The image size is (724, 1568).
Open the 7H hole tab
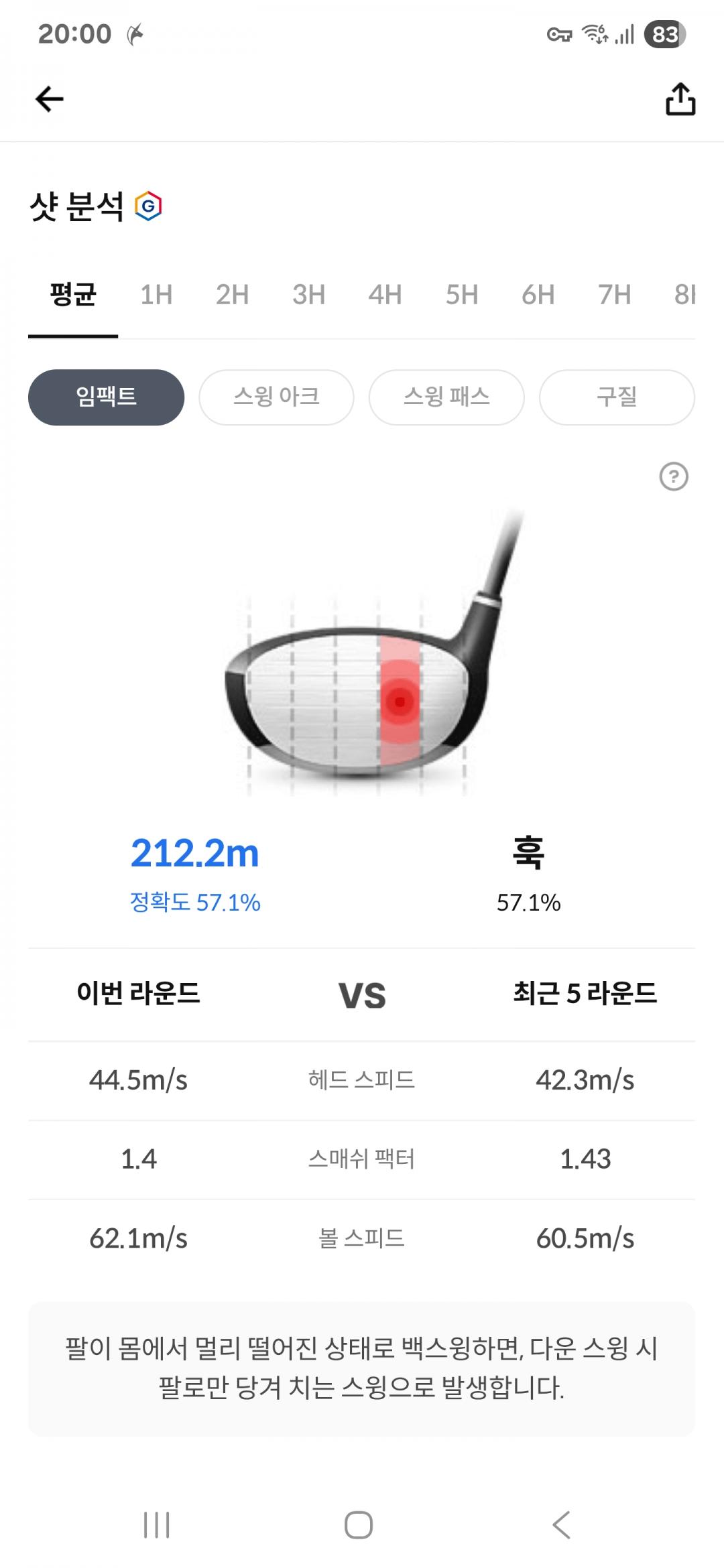[x=615, y=295]
